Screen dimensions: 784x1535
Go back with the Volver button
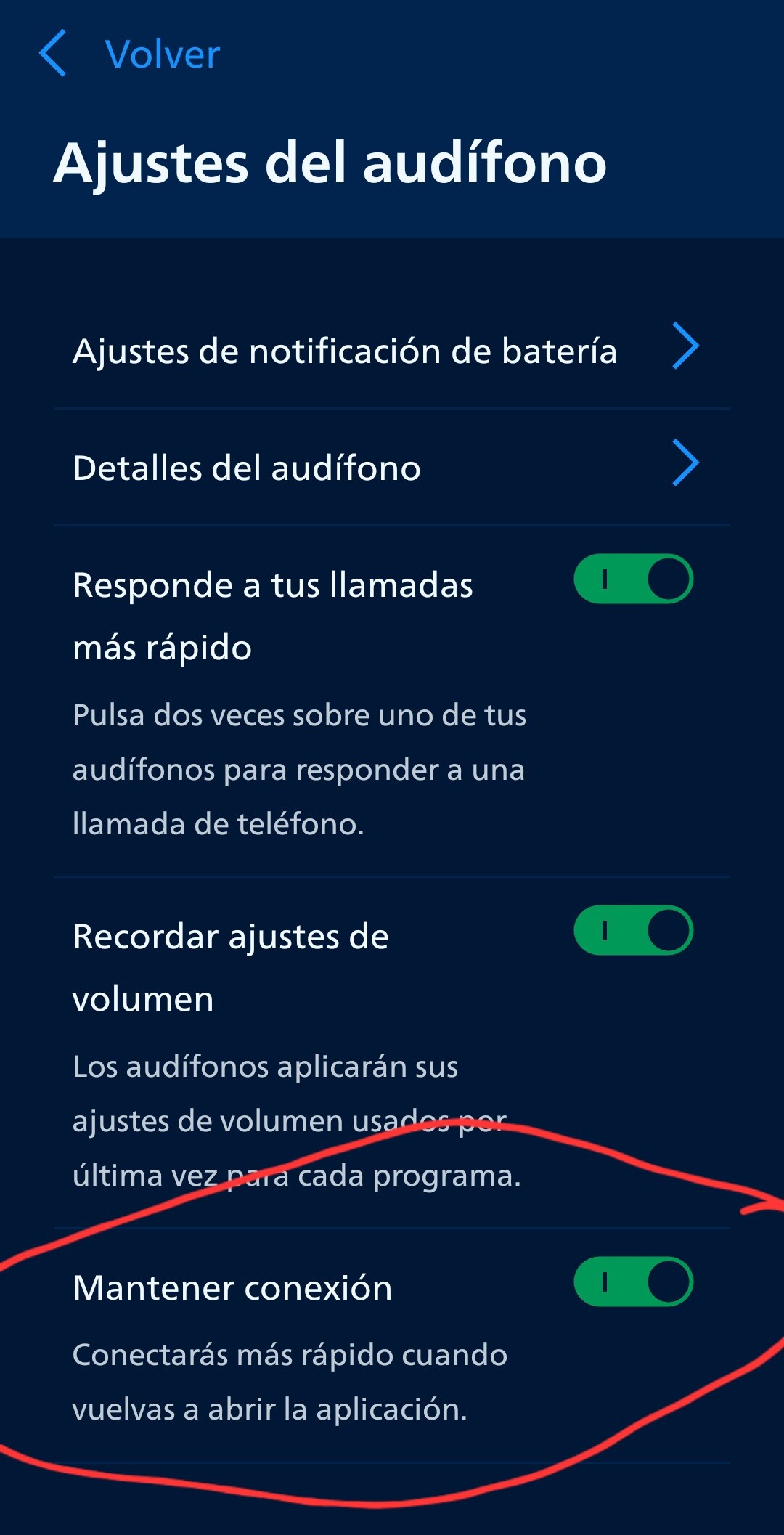(129, 54)
